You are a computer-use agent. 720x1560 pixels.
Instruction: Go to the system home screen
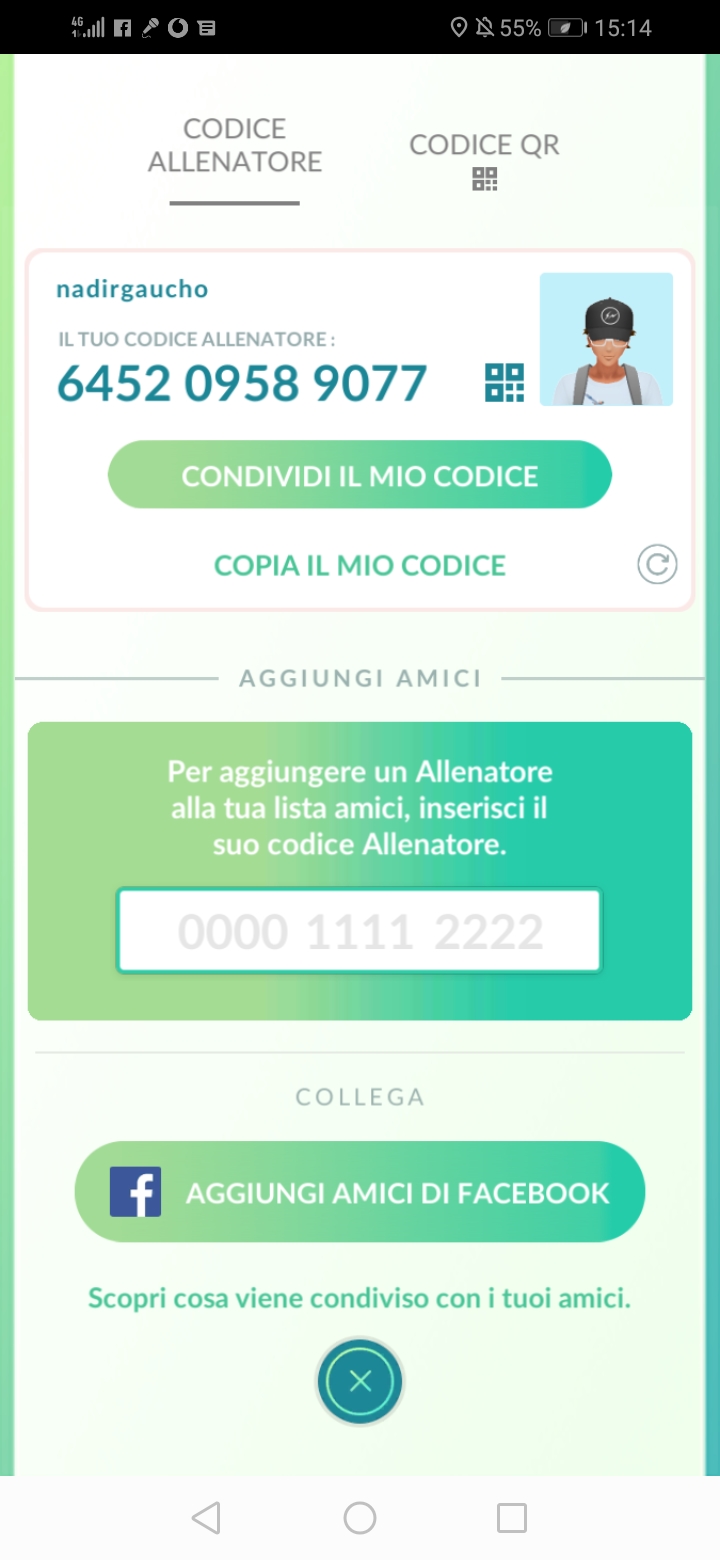(360, 1518)
